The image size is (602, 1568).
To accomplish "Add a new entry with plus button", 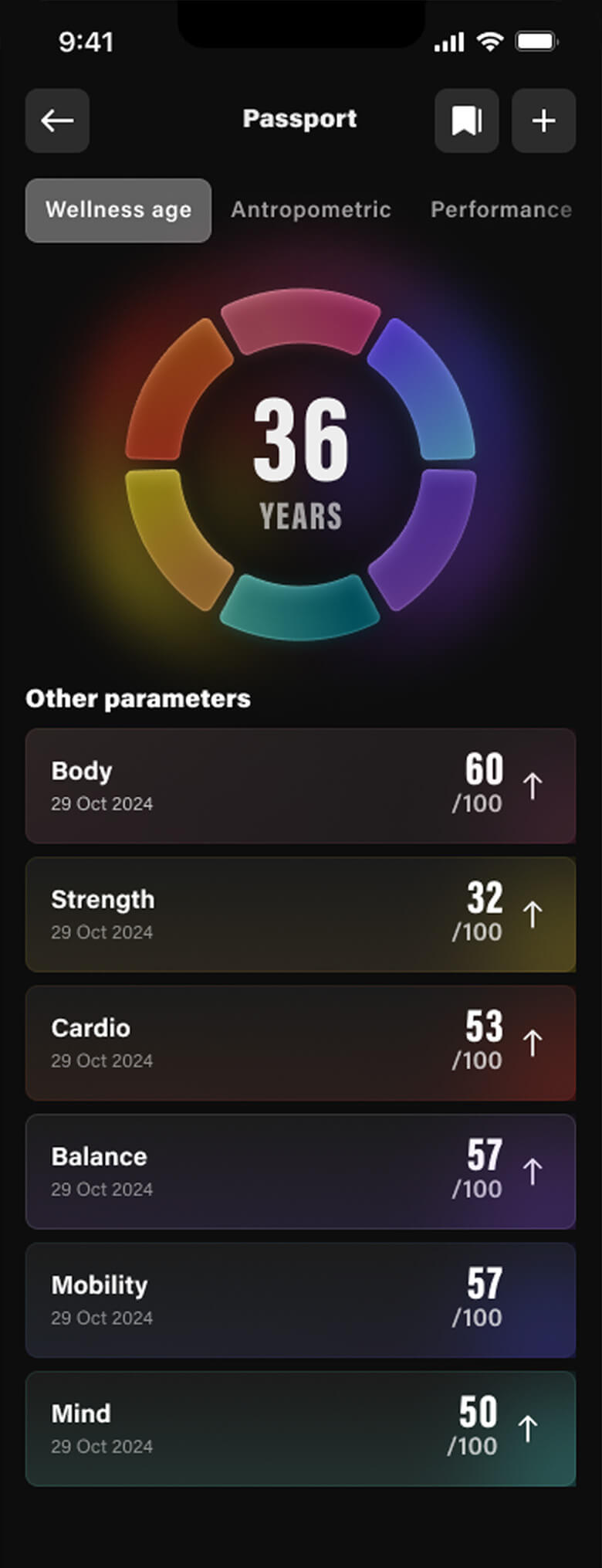I will click(543, 120).
